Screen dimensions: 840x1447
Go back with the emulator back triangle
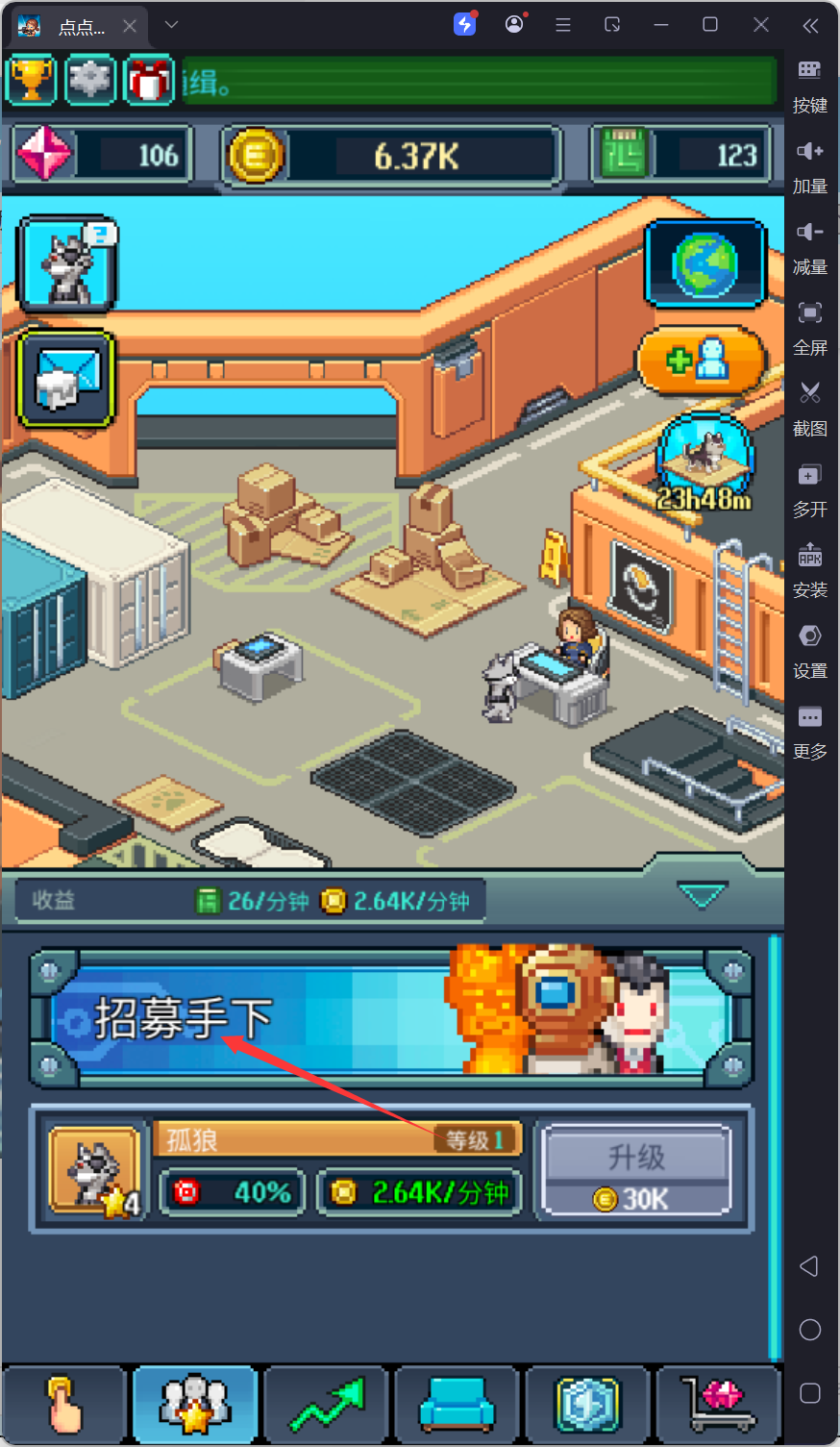809,1266
